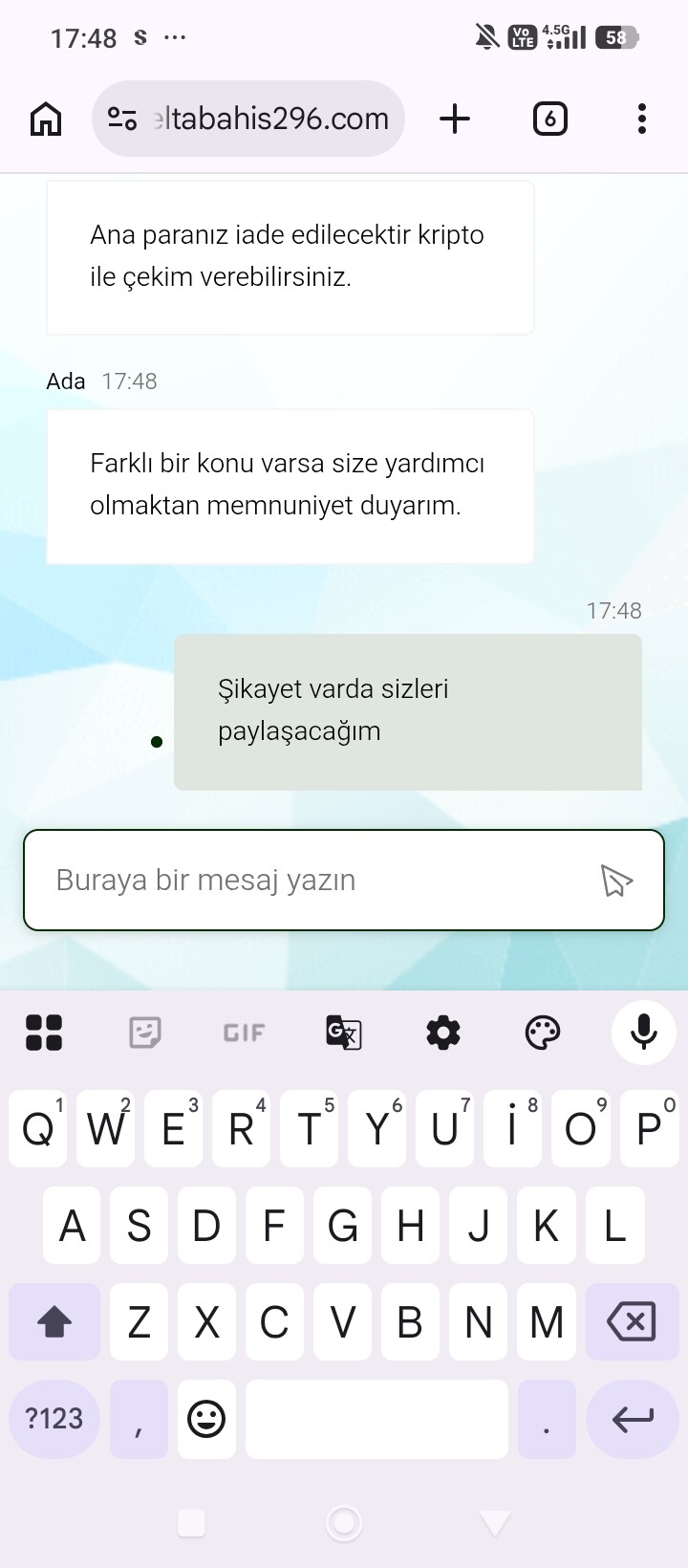Switch to the ?123 symbols keyboard
Screen dimensions: 688x1568
(54, 1419)
